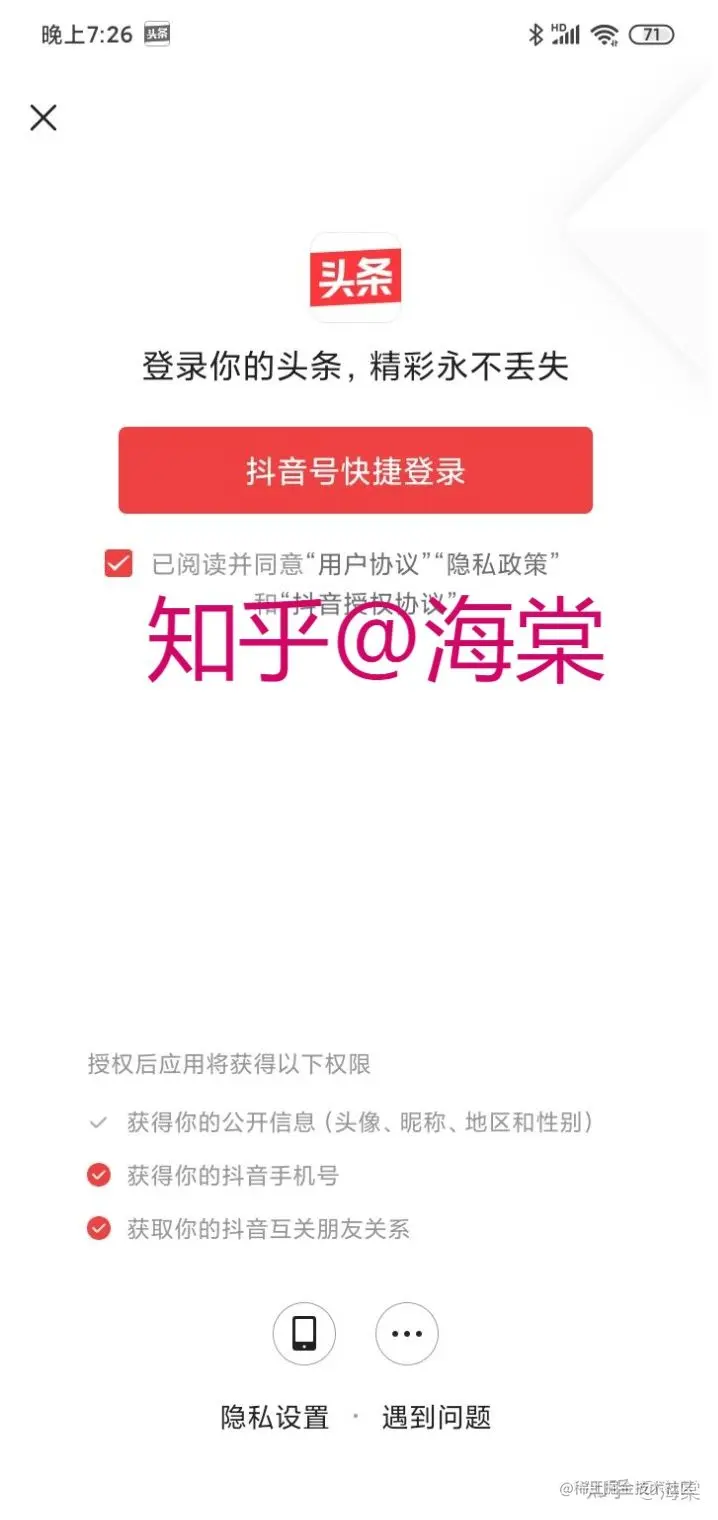Deselect 获得你的抖音手机号 permission

[99, 1176]
